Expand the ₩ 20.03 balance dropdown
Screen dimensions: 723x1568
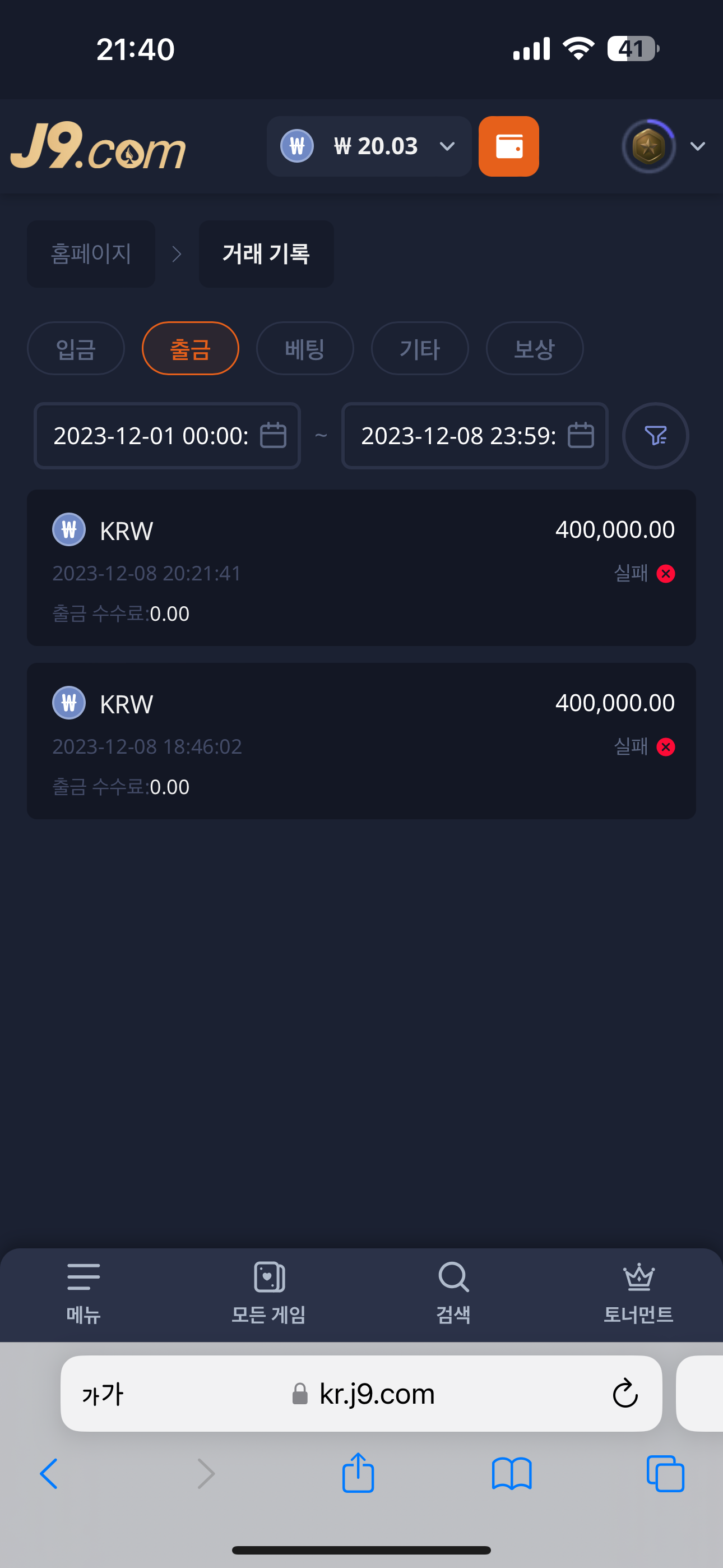point(369,146)
